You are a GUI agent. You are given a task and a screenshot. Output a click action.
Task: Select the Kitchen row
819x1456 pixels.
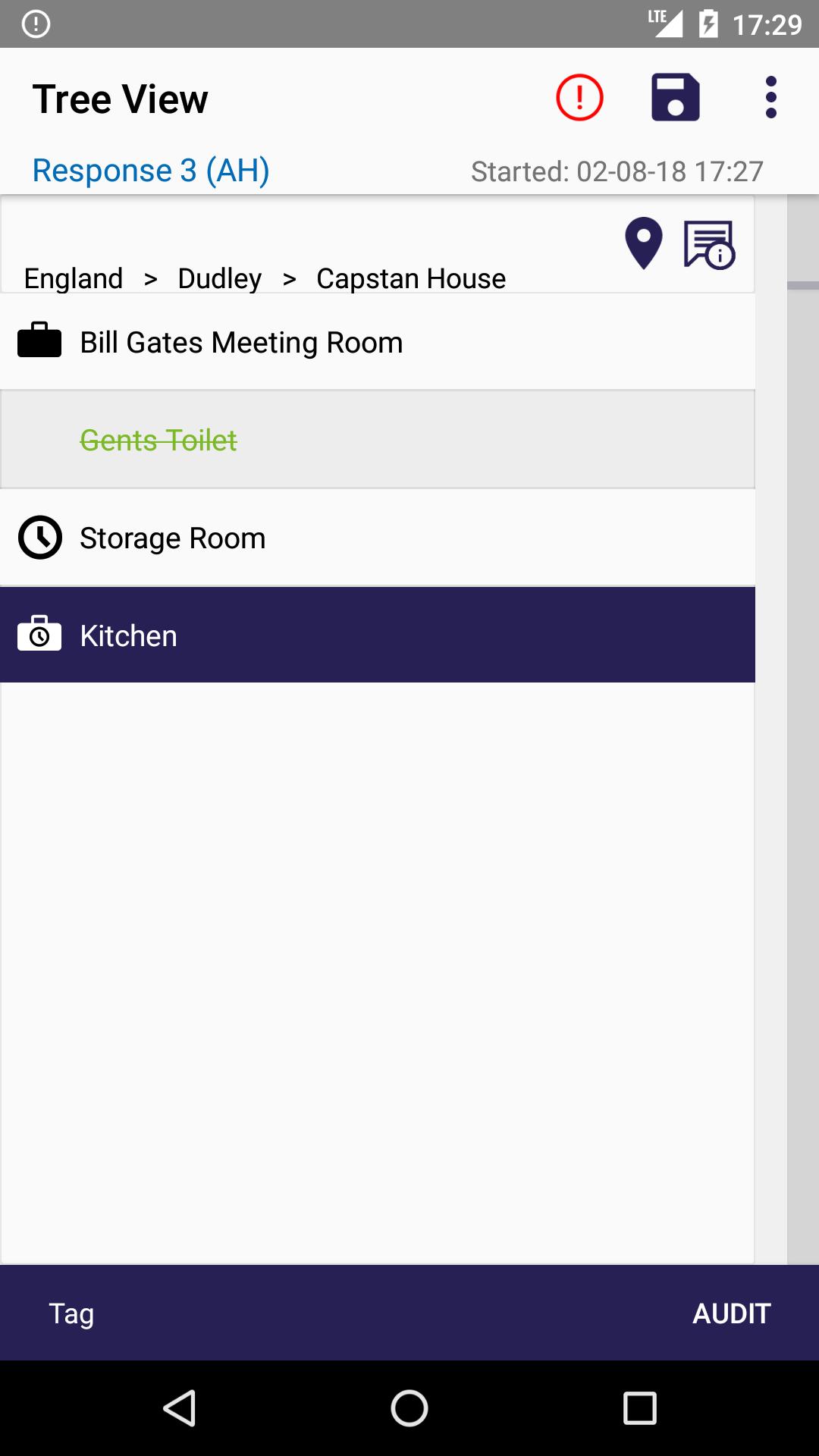pyautogui.click(x=378, y=635)
